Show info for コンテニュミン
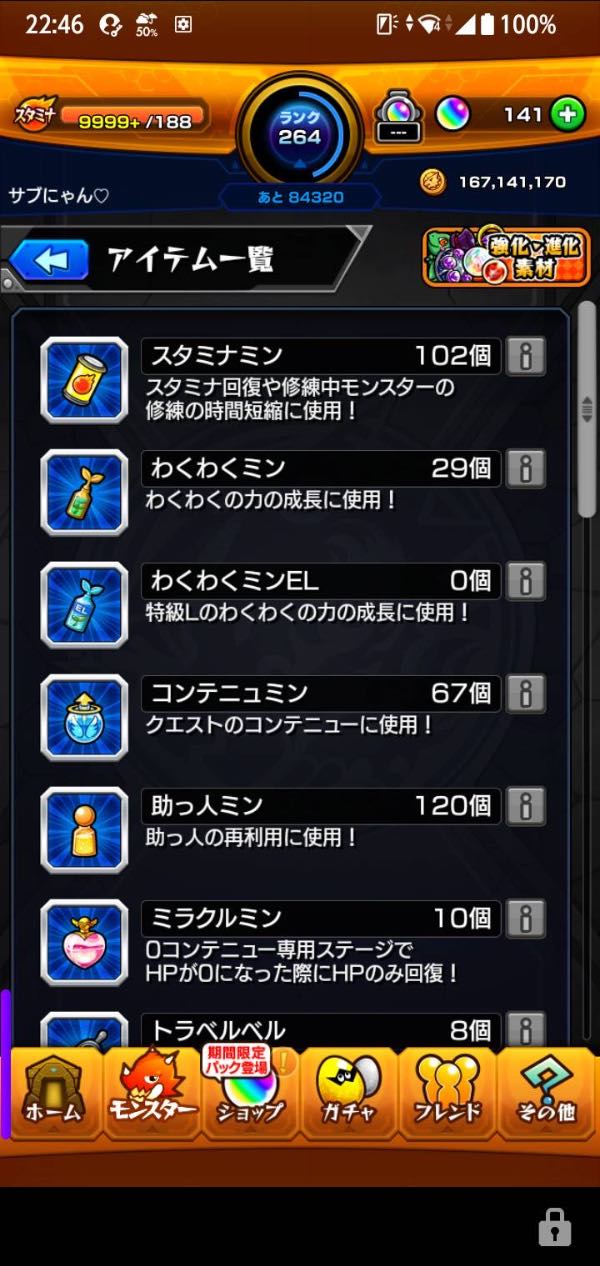The height and width of the screenshot is (1266, 600). pyautogui.click(x=526, y=692)
